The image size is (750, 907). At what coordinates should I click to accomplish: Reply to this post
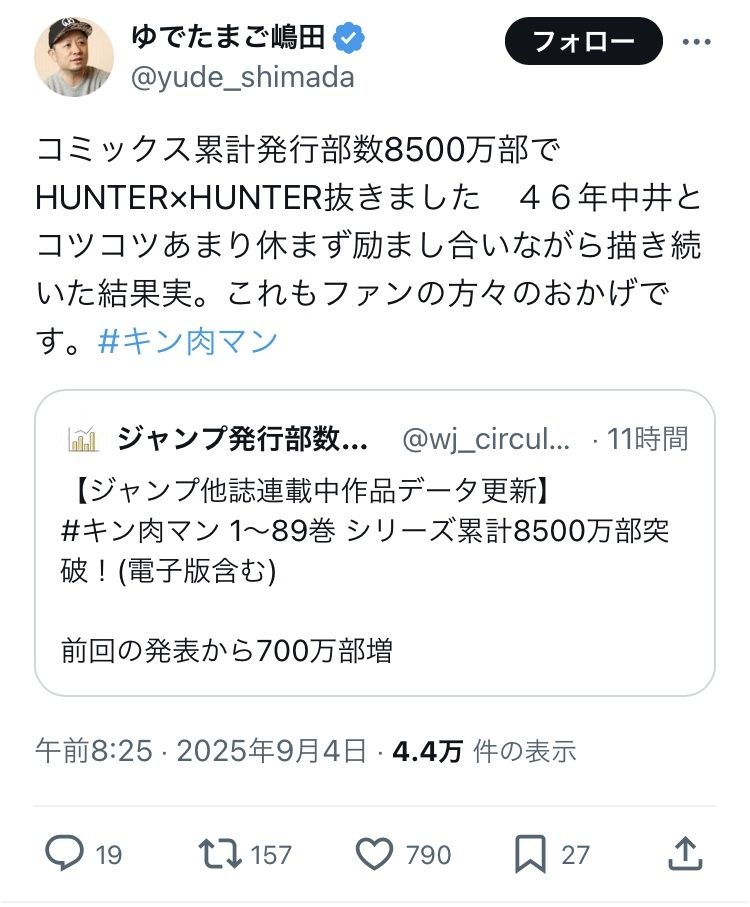tap(67, 854)
